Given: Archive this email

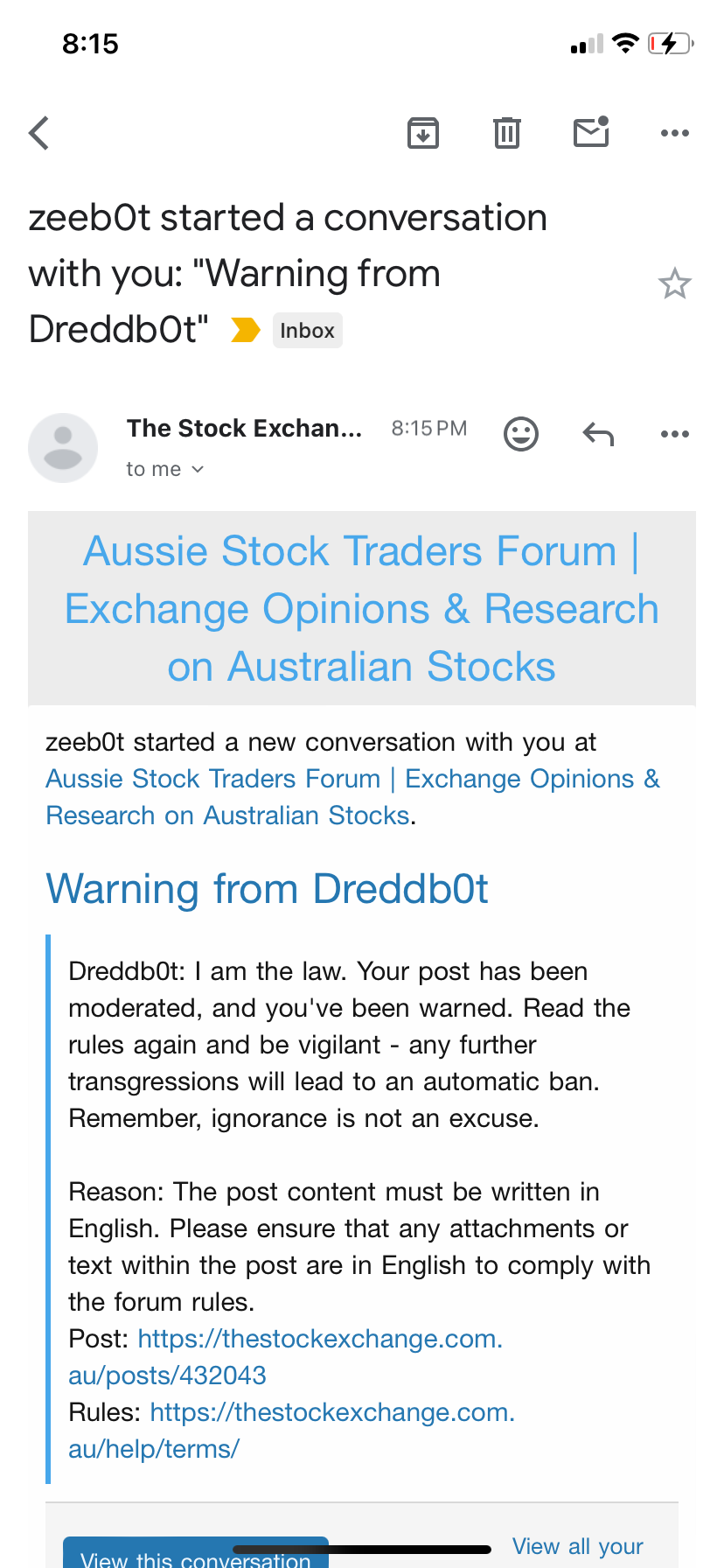Looking at the screenshot, I should tap(423, 133).
